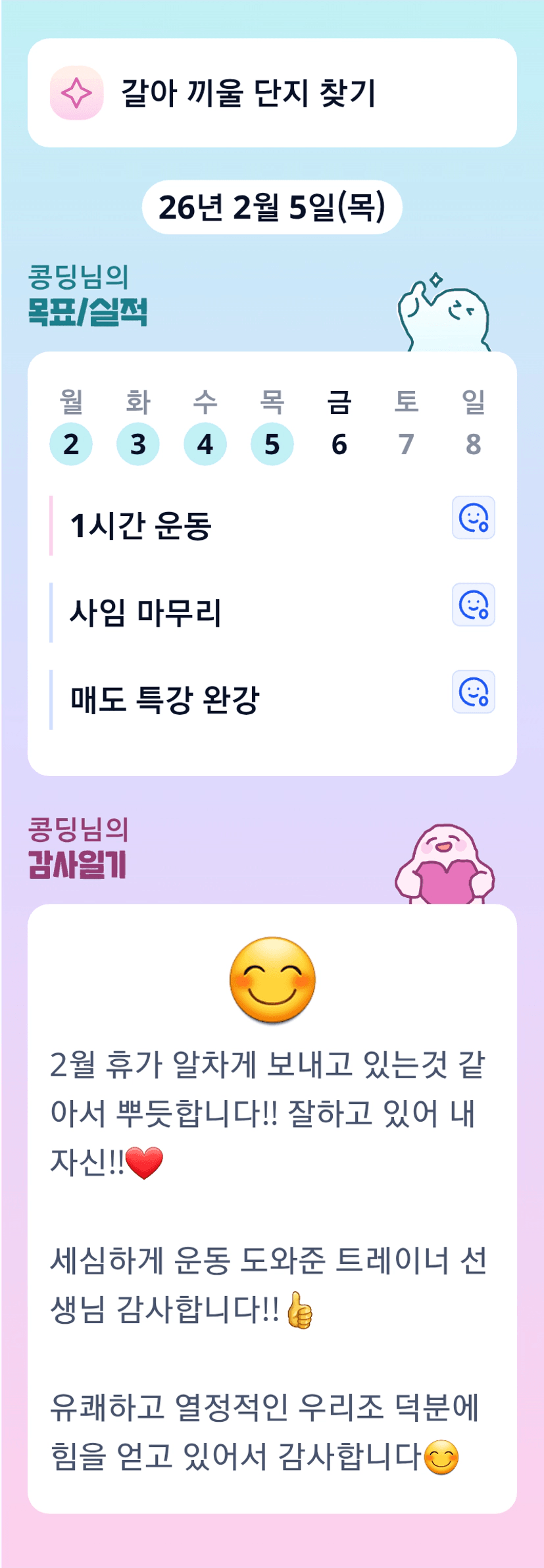Select Monday the 2nd
544x1568 pixels.
[71, 444]
